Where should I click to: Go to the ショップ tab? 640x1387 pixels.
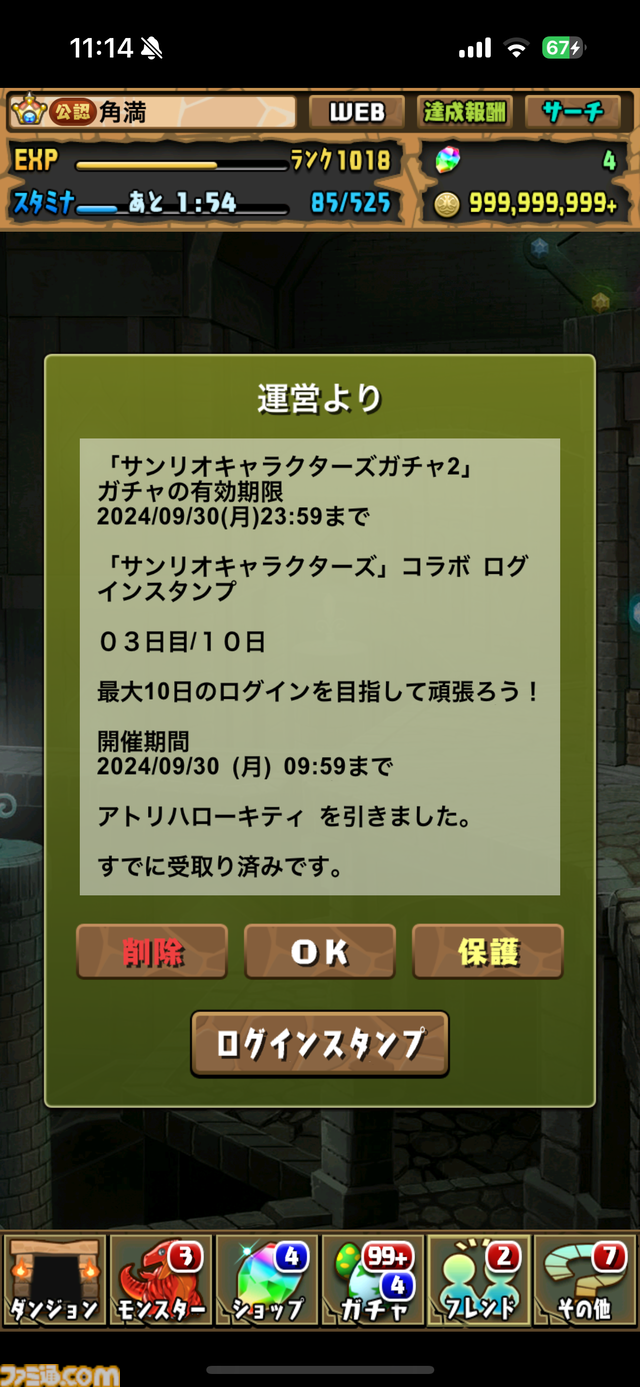click(x=266, y=1280)
